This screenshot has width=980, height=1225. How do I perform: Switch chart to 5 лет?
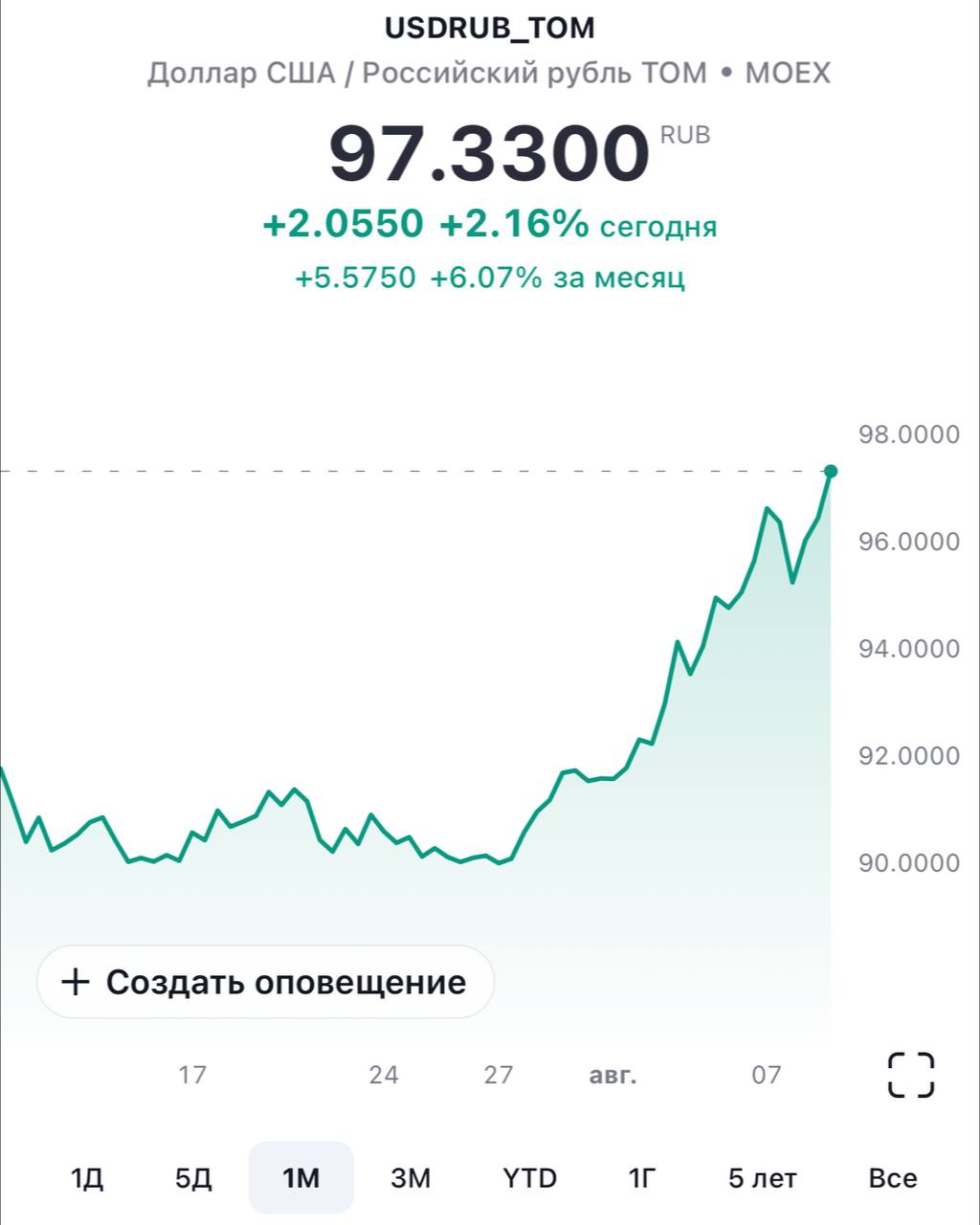pos(762,1178)
